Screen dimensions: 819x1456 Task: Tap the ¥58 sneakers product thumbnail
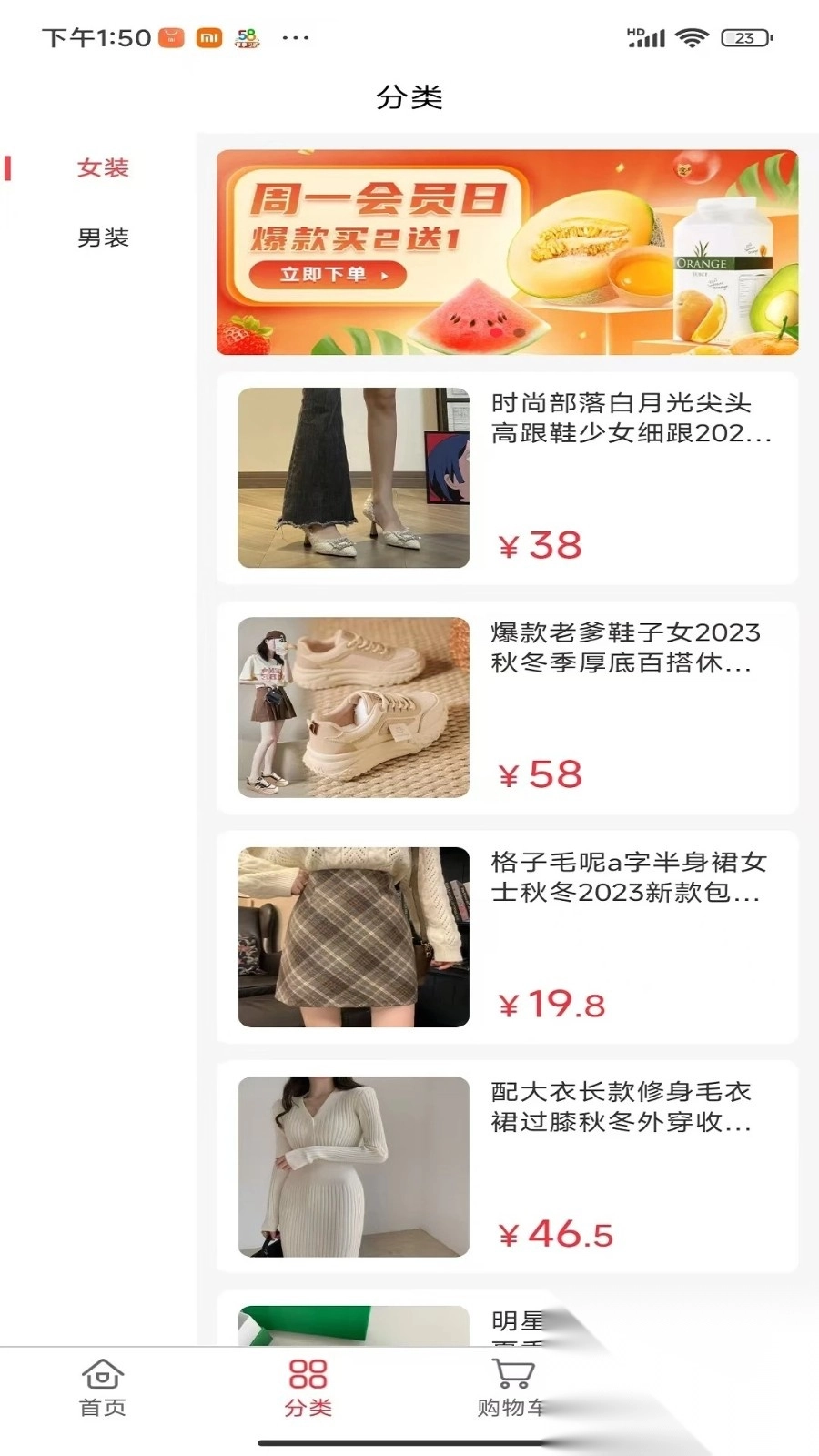click(x=353, y=709)
